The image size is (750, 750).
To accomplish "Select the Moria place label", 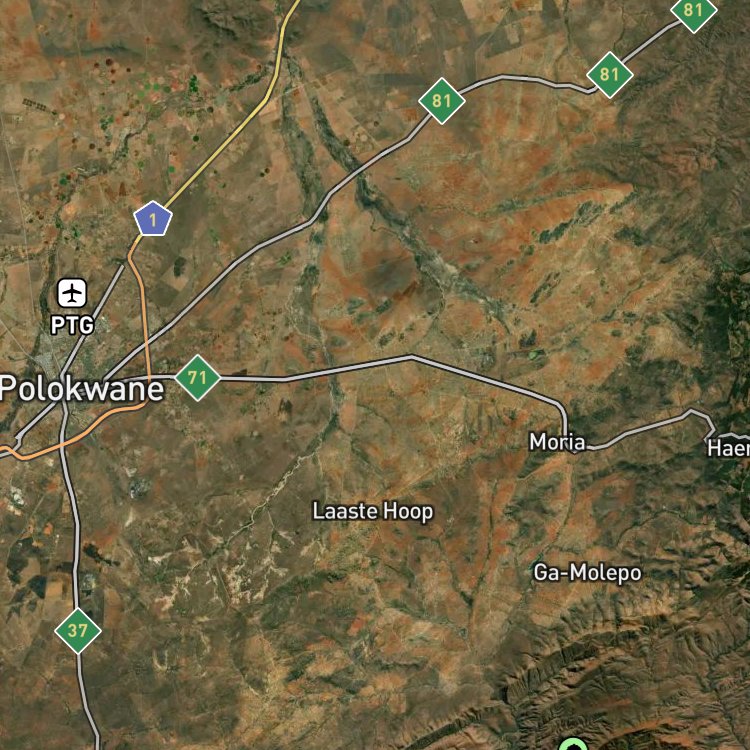I will click(x=557, y=442).
